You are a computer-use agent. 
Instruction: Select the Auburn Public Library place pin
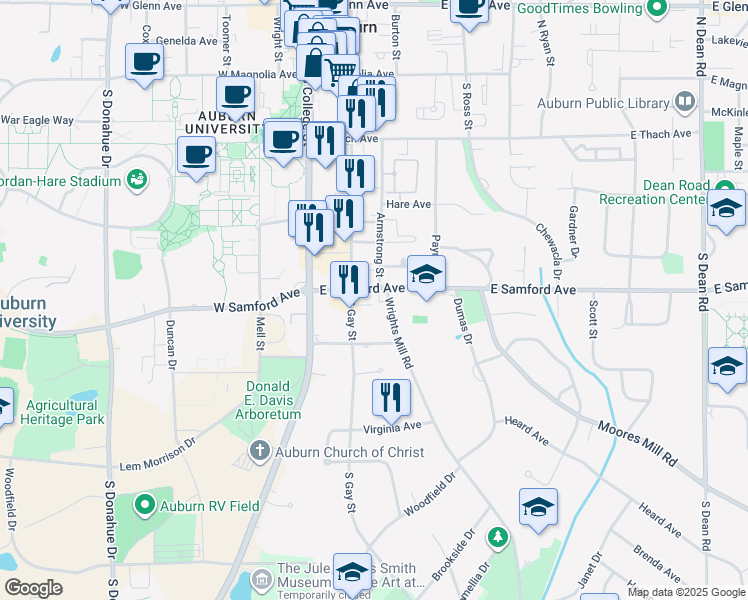[685, 102]
